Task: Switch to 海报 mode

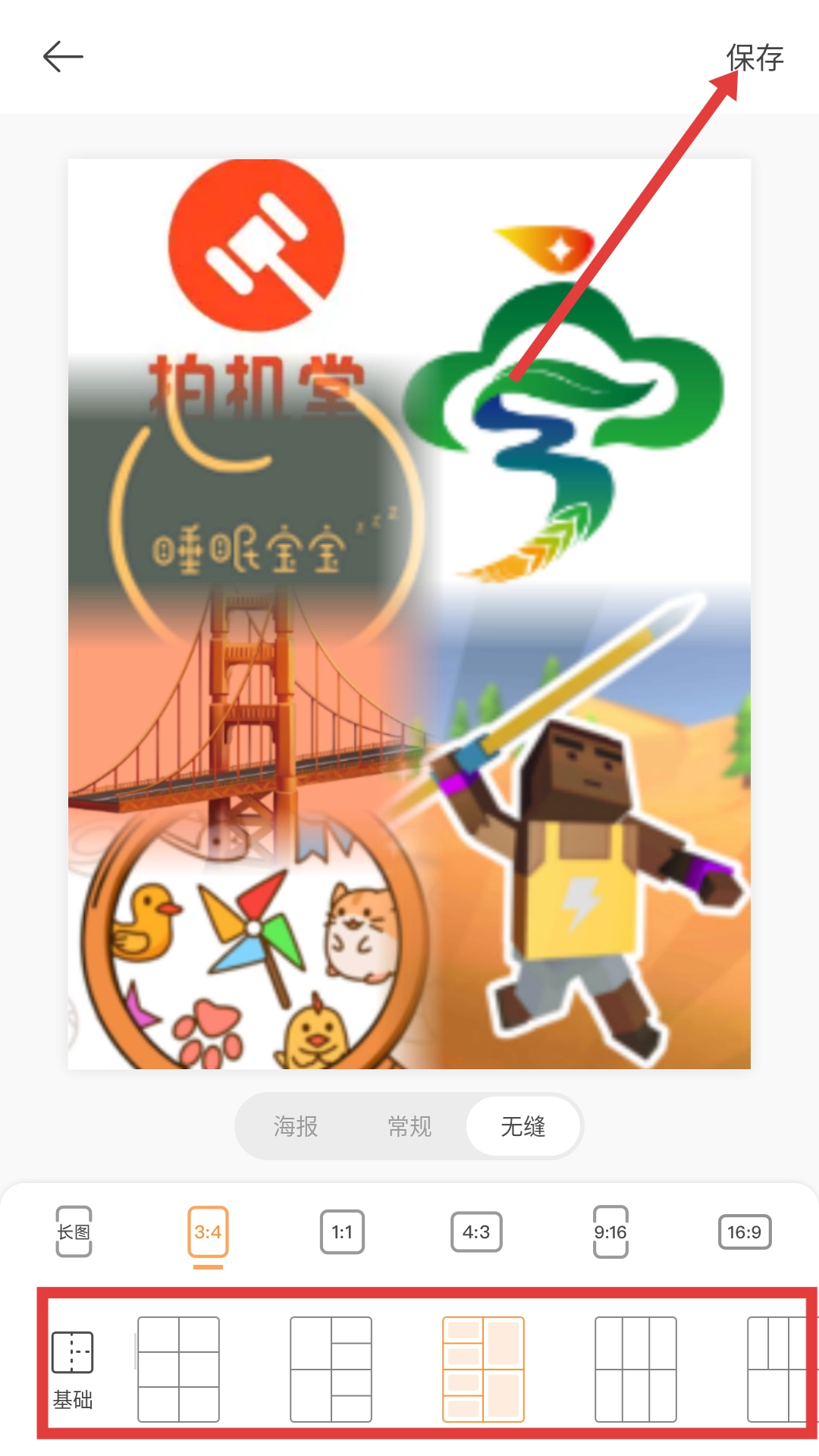Action: pos(296,1126)
